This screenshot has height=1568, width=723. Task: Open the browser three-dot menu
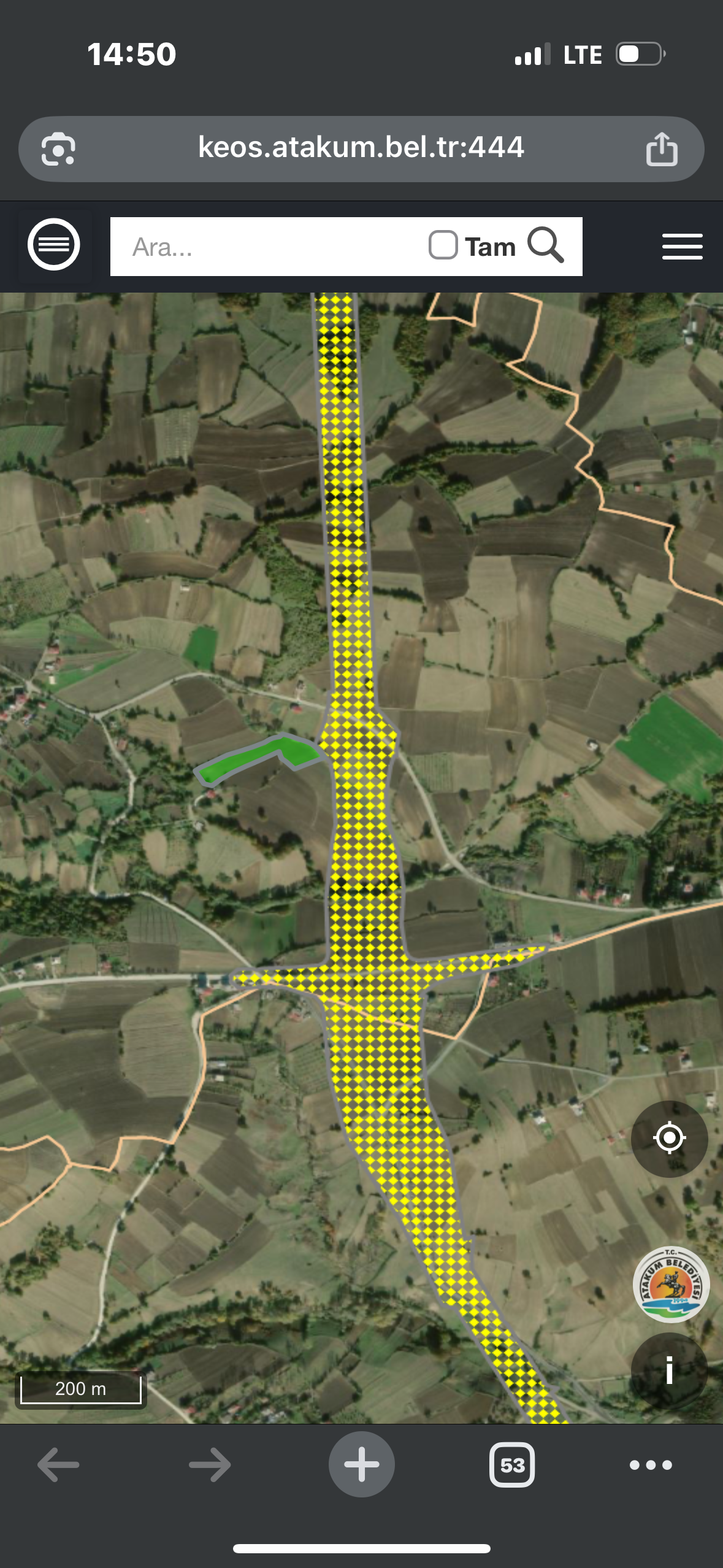click(x=651, y=1465)
